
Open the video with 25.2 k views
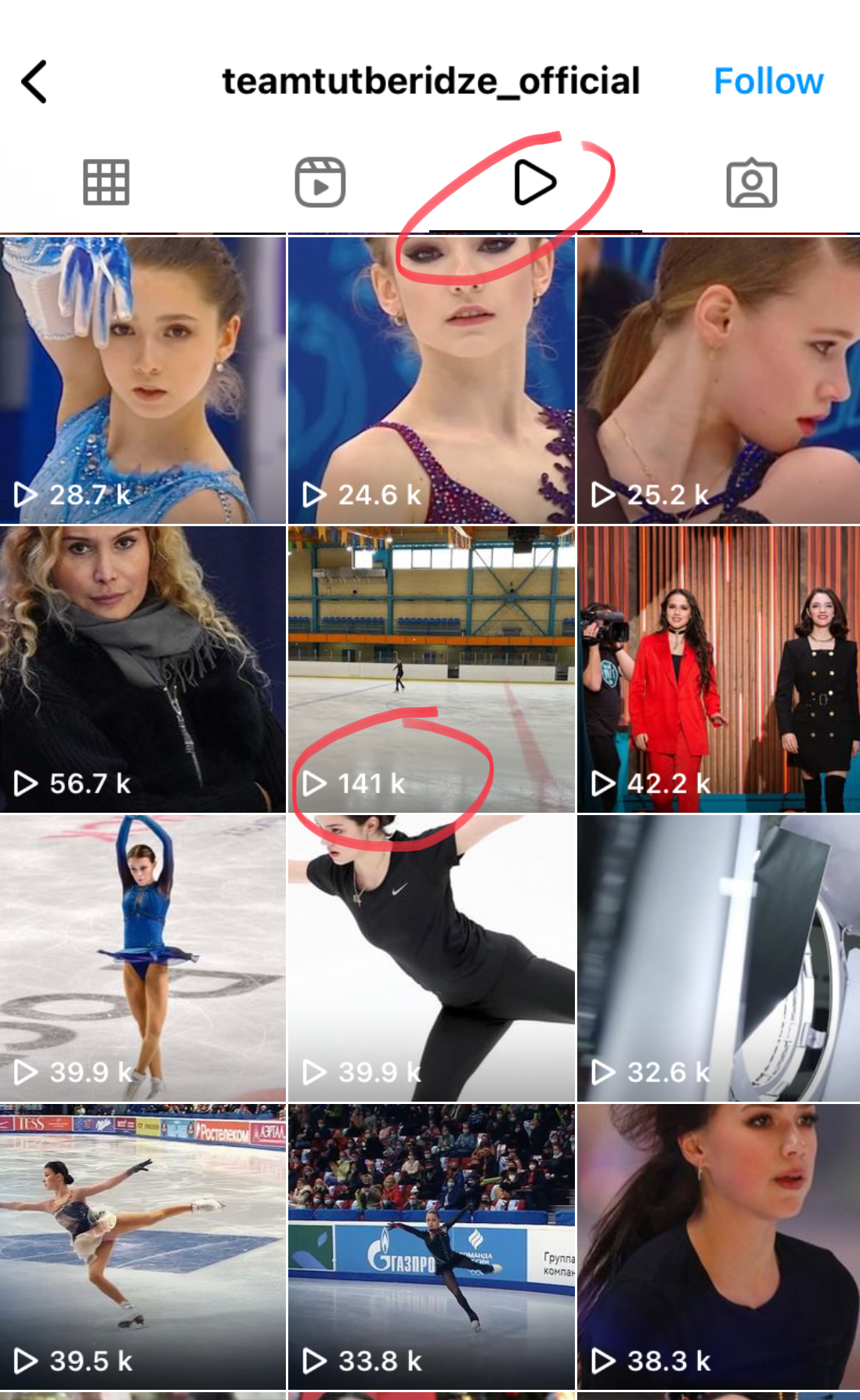tap(718, 381)
